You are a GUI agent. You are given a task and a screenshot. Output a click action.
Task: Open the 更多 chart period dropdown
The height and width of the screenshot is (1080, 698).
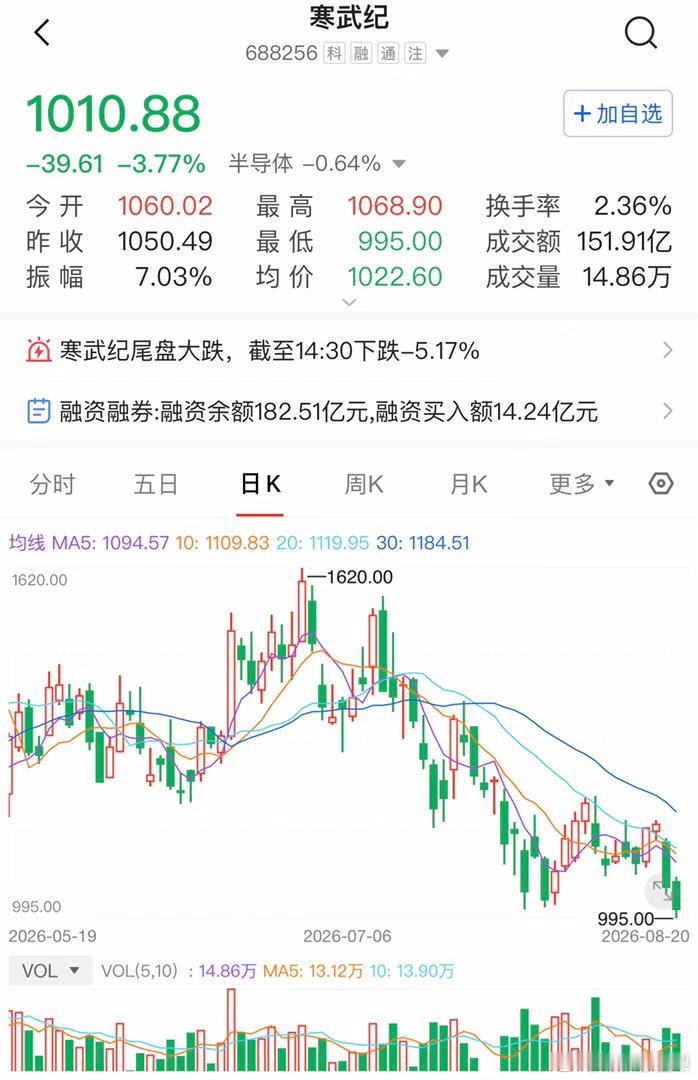click(x=581, y=484)
